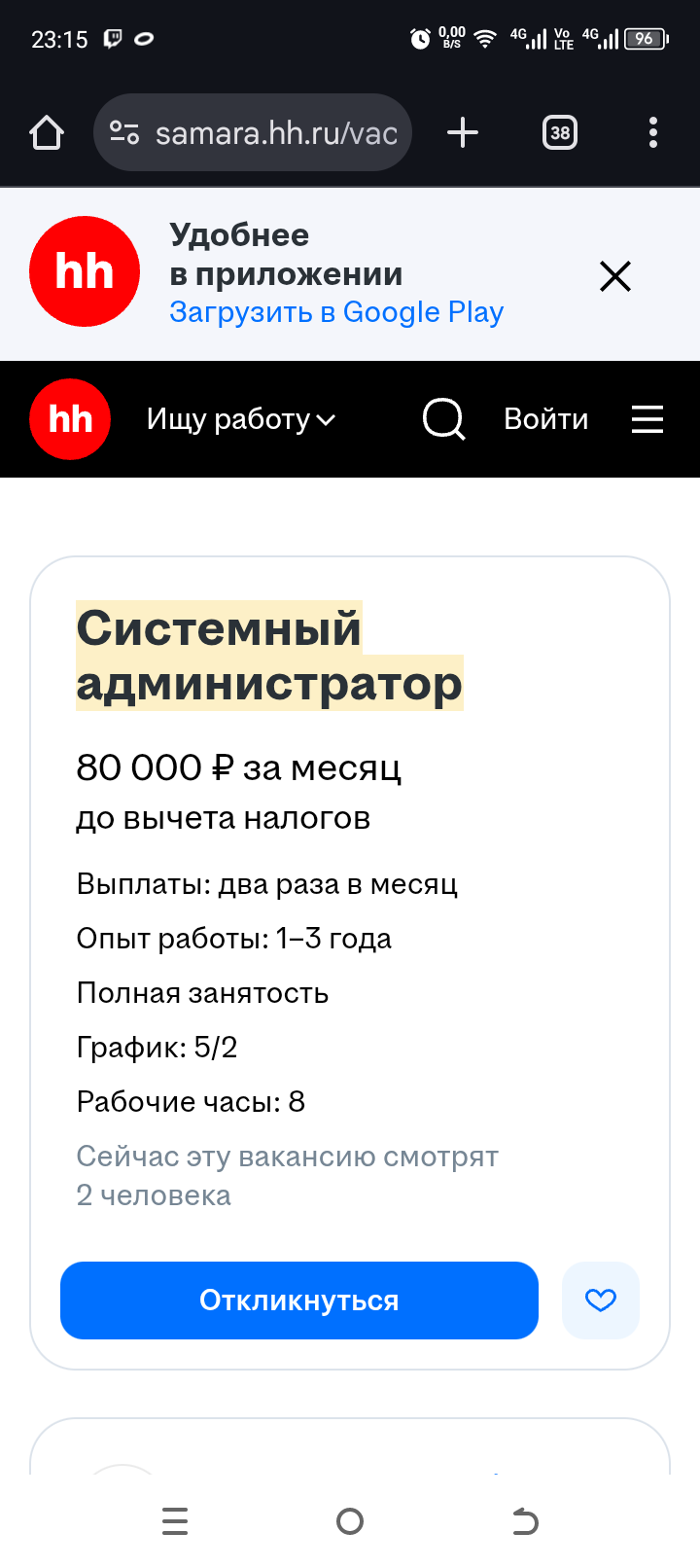Image resolution: width=700 pixels, height=1568 pixels.
Task: Open a new browser tab
Action: click(x=463, y=132)
